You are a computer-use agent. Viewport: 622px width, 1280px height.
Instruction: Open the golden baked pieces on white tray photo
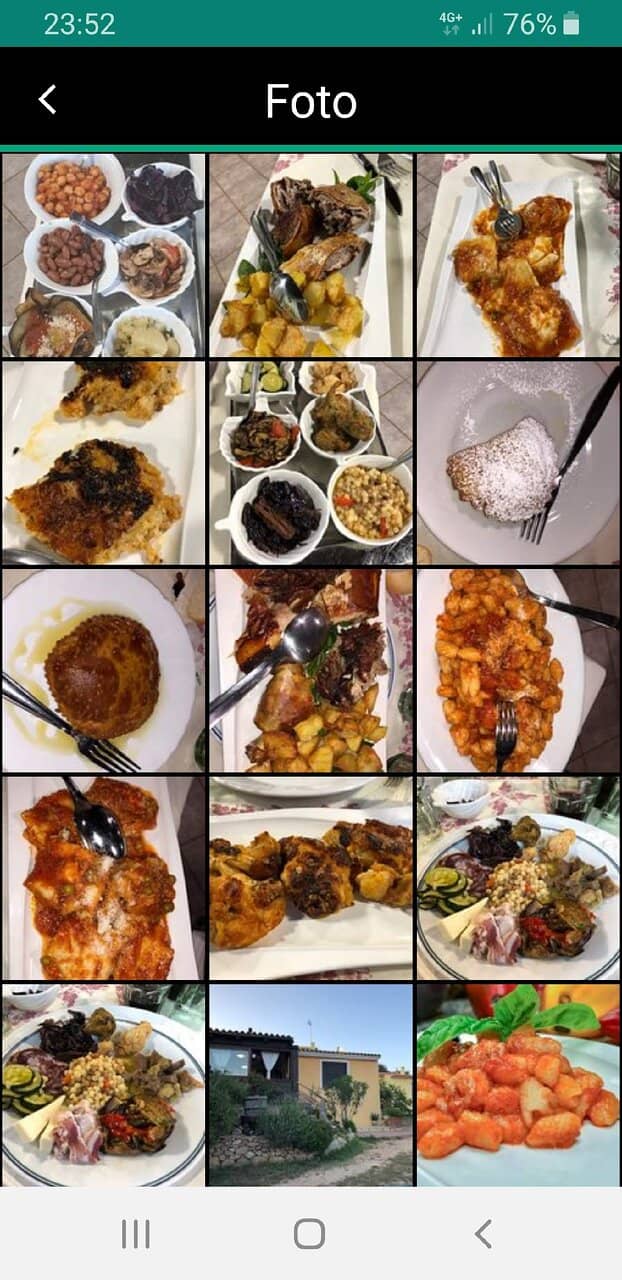tap(310, 878)
